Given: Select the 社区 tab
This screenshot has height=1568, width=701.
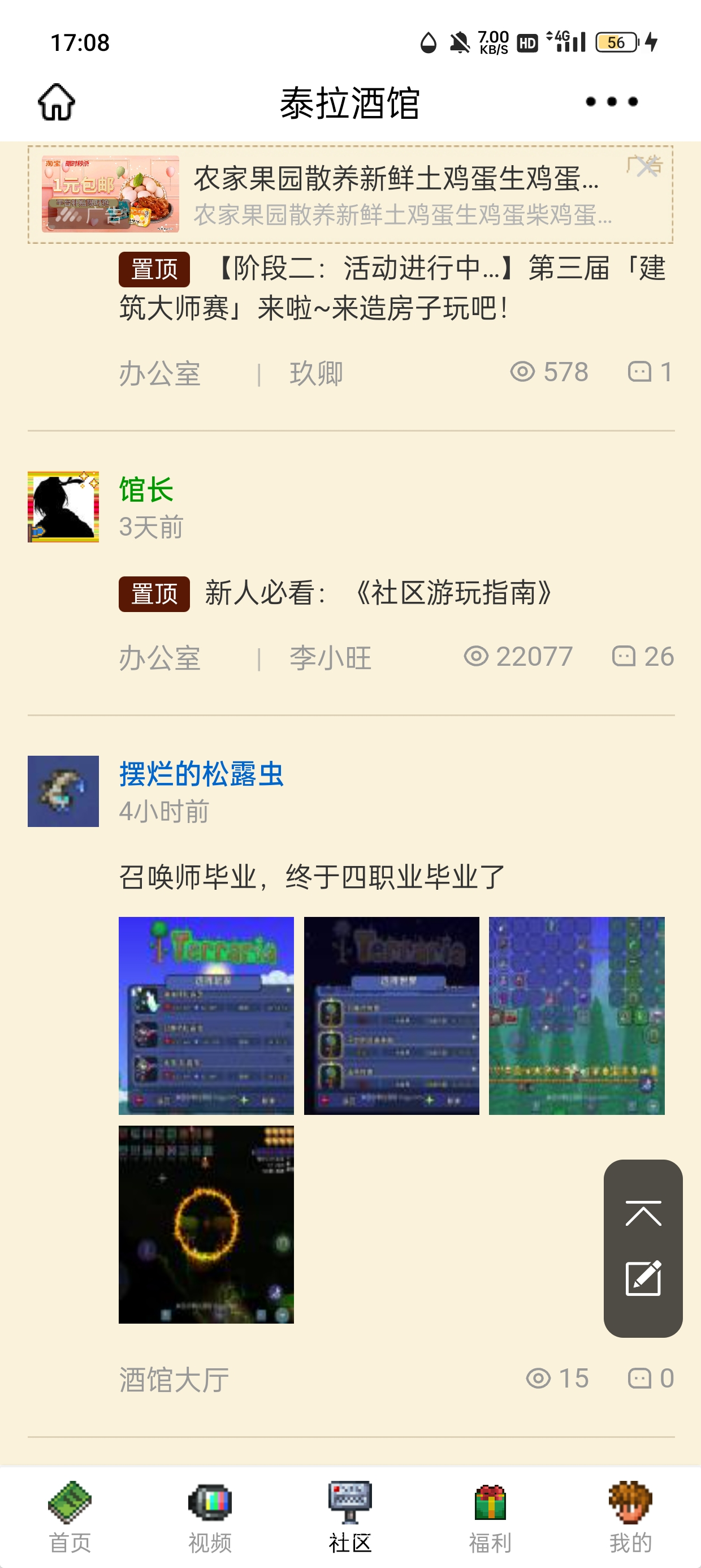Looking at the screenshot, I should click(350, 1517).
